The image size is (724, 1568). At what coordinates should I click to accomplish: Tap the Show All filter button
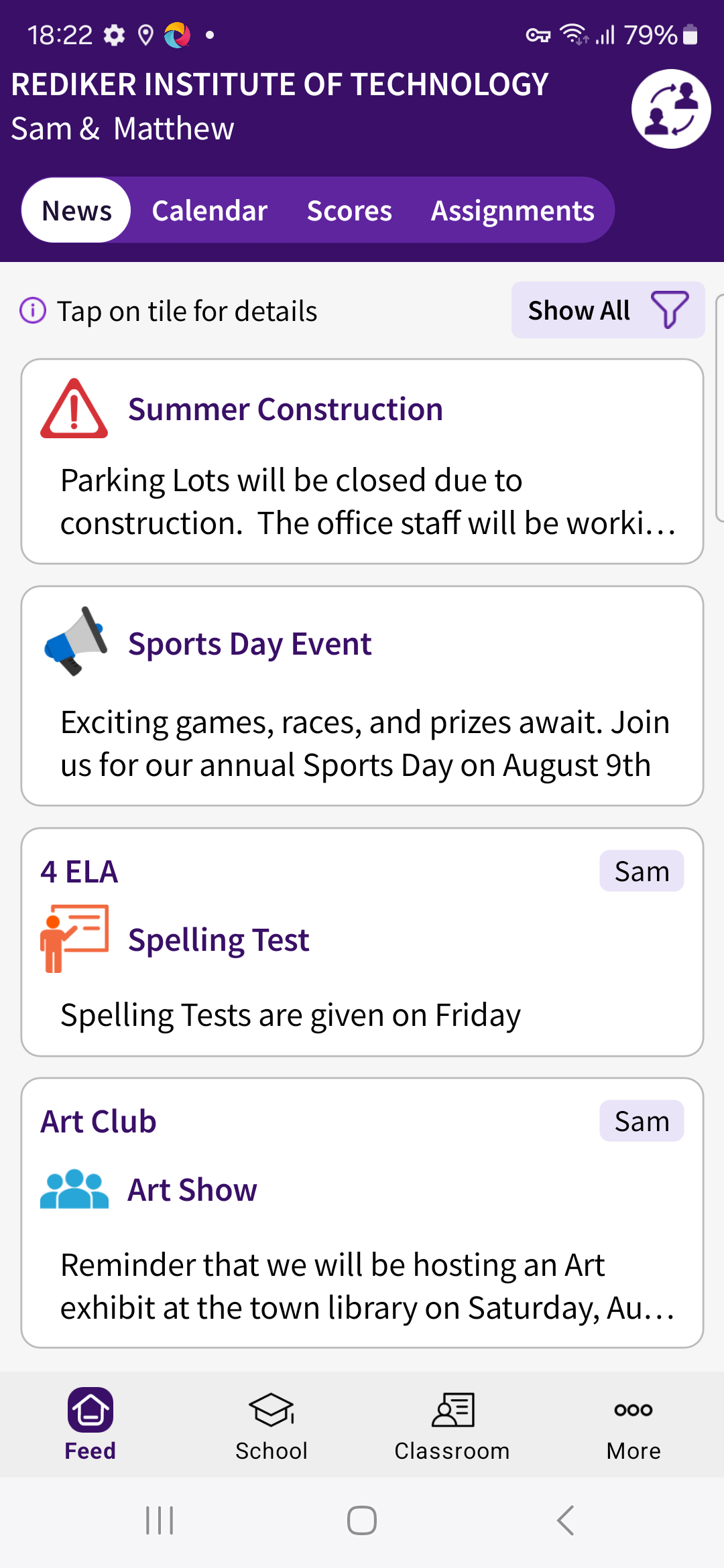[607, 310]
